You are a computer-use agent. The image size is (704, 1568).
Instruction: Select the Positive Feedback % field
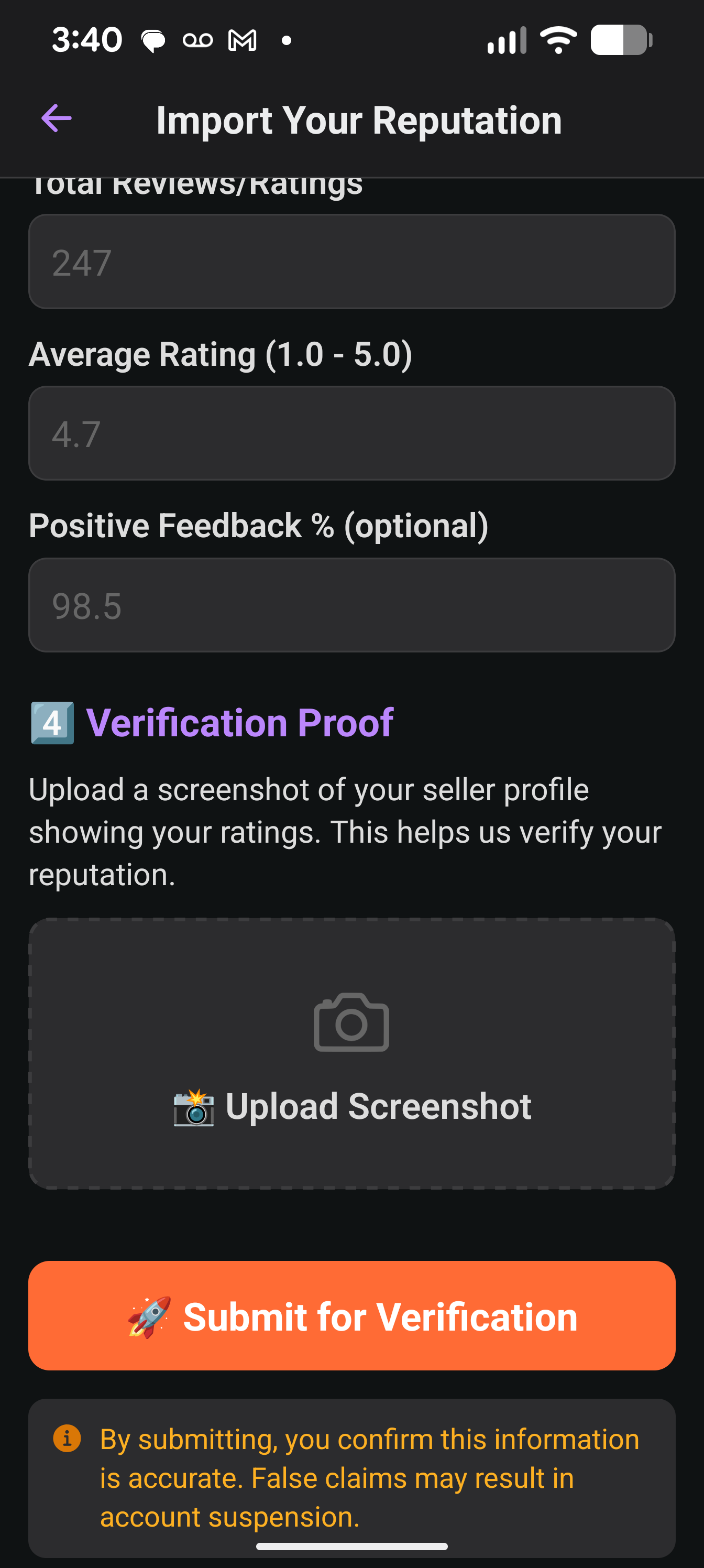pyautogui.click(x=351, y=605)
